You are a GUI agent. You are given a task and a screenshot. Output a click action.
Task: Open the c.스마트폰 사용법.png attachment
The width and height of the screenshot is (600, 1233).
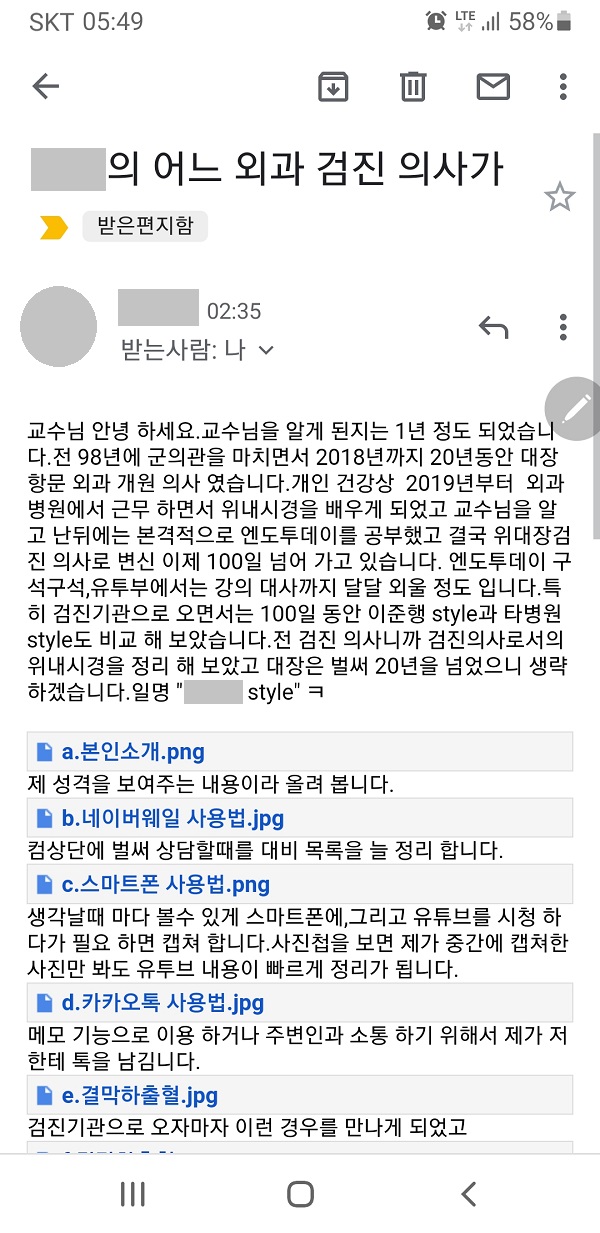(x=300, y=884)
